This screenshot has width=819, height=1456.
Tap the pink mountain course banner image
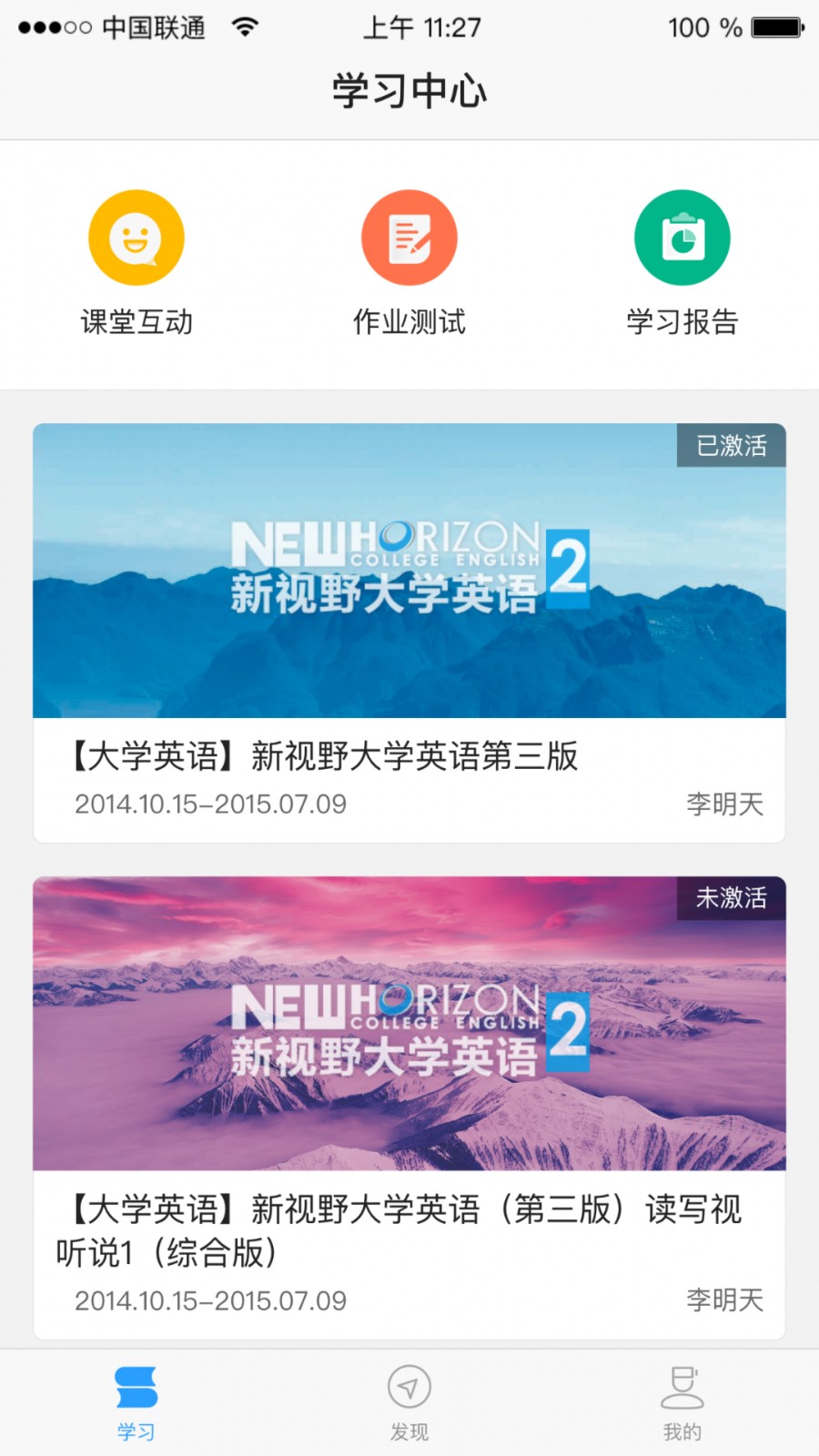pos(409,1021)
